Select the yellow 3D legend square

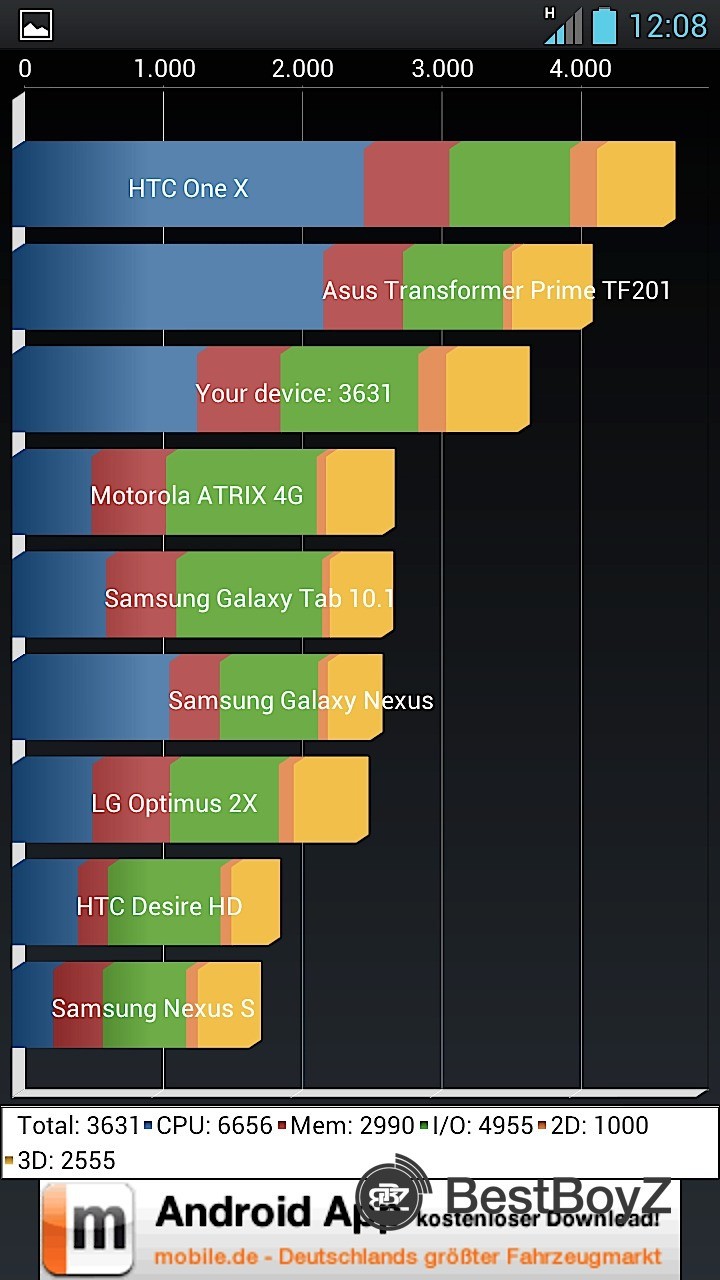[10, 1160]
